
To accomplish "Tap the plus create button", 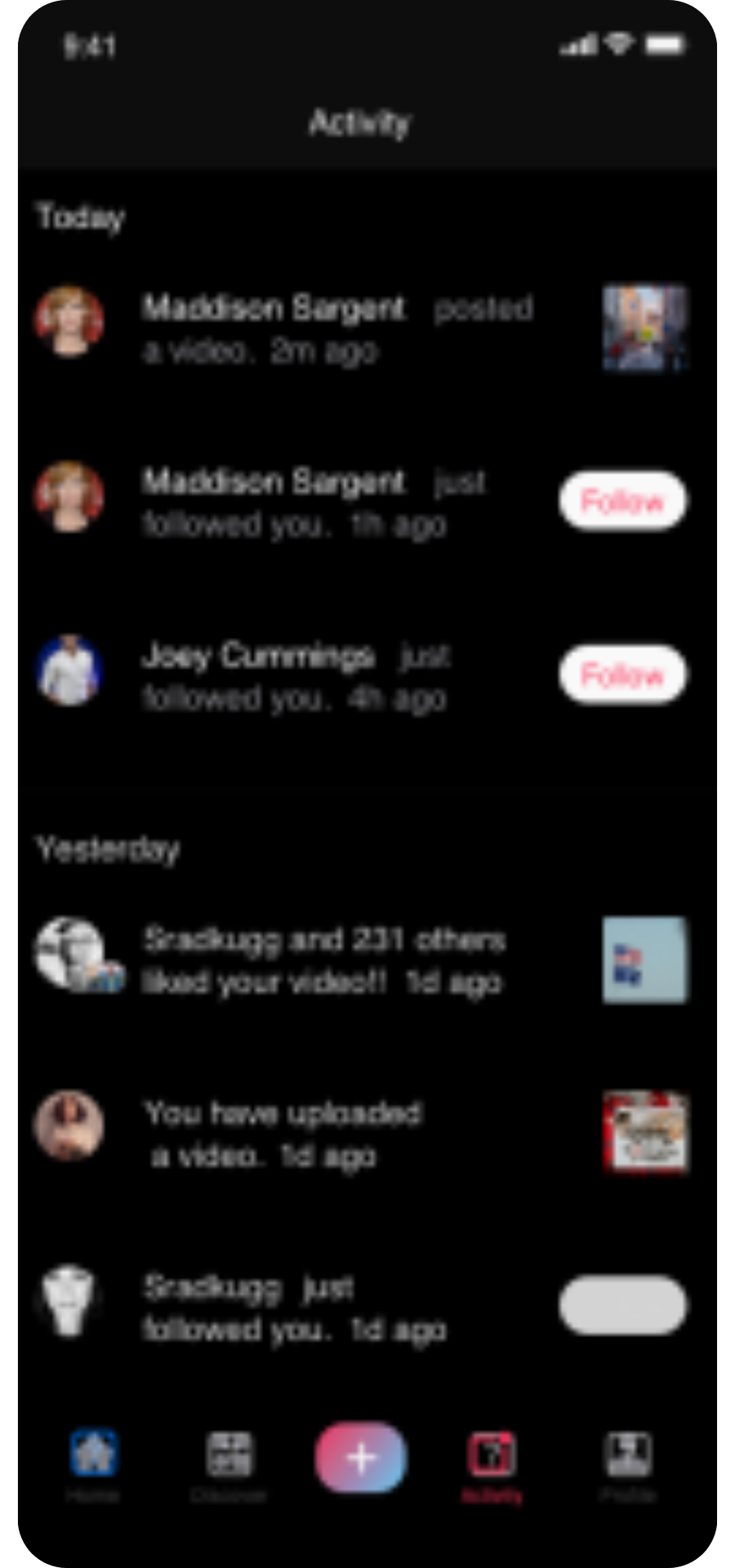I will 360,1458.
